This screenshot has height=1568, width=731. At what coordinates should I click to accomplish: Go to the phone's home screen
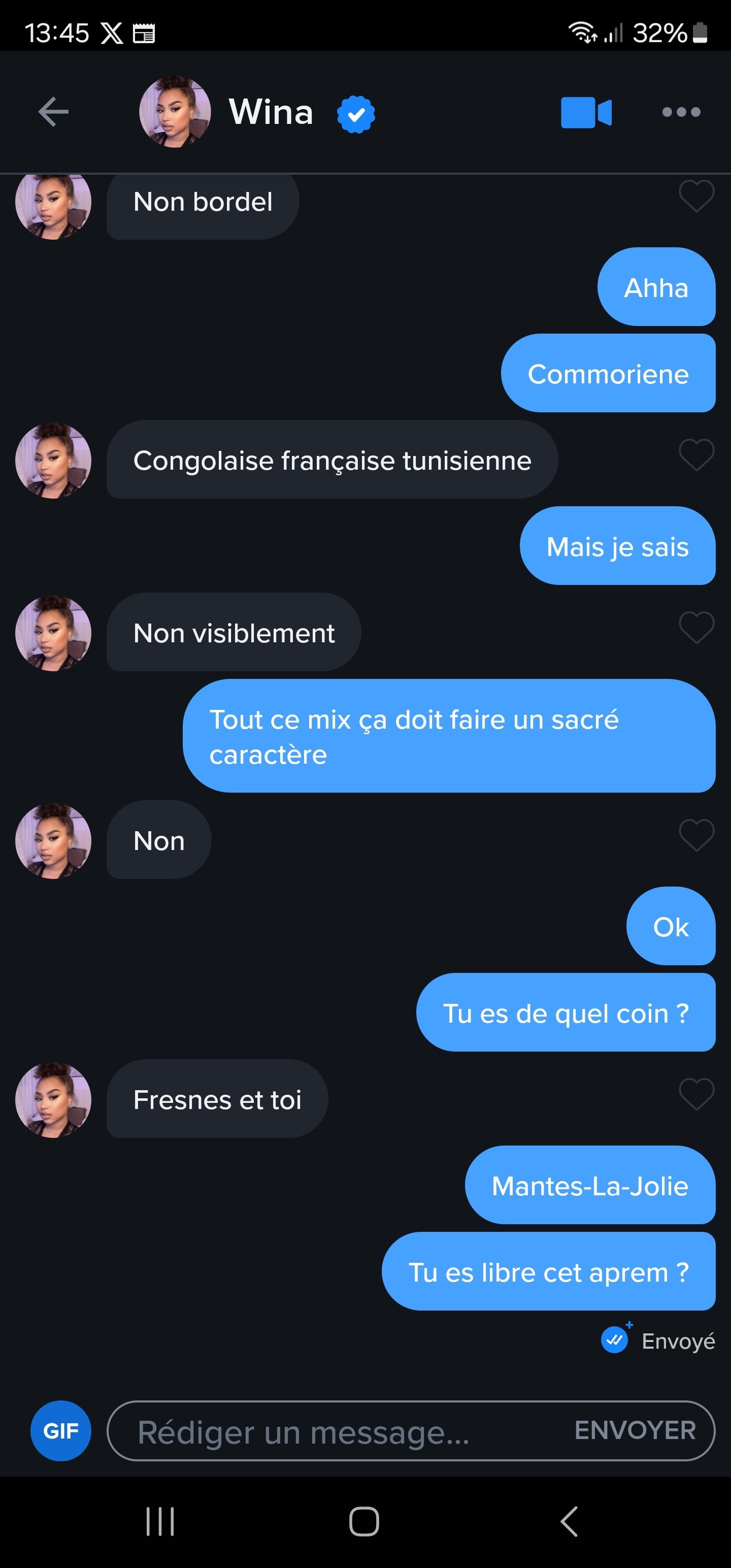tap(364, 1522)
